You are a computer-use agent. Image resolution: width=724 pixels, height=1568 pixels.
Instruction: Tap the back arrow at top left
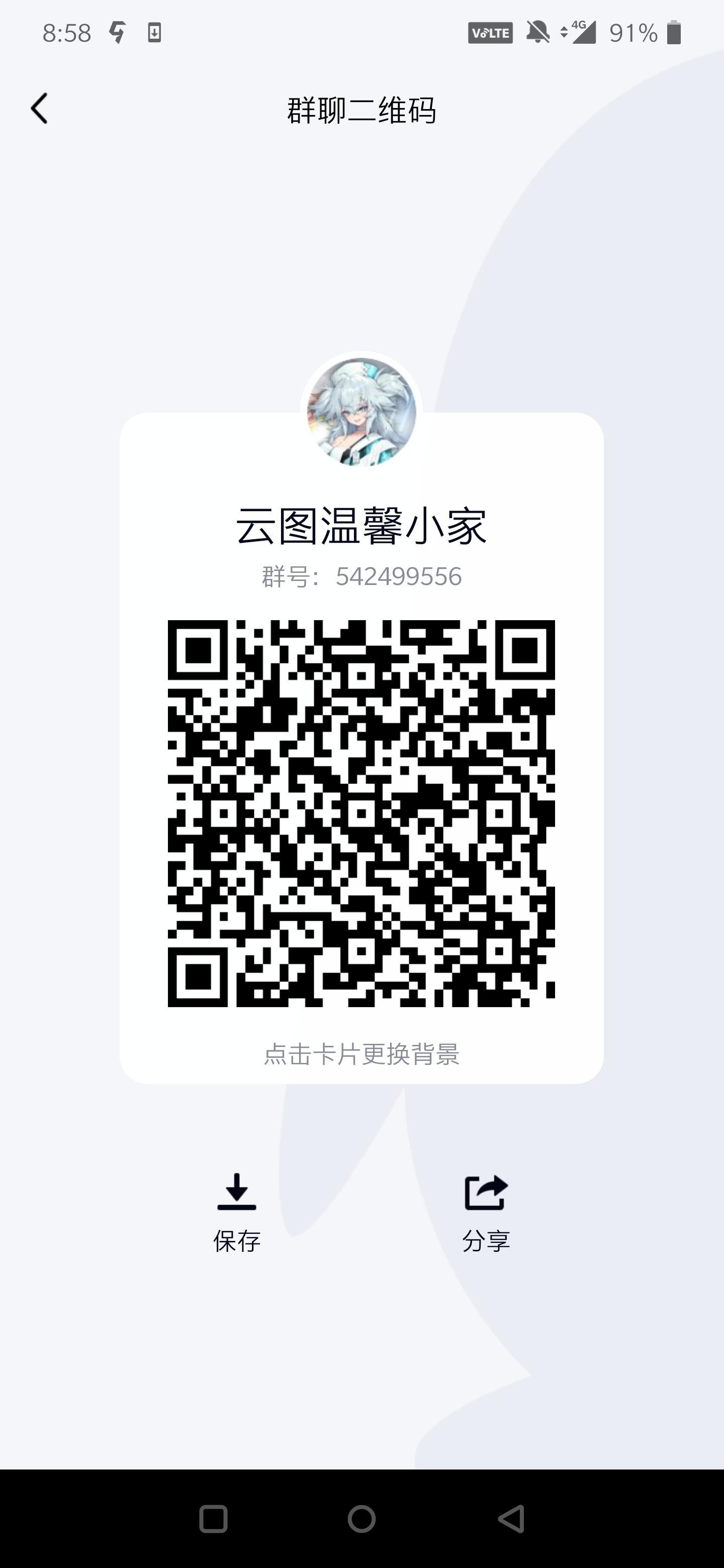point(40,109)
